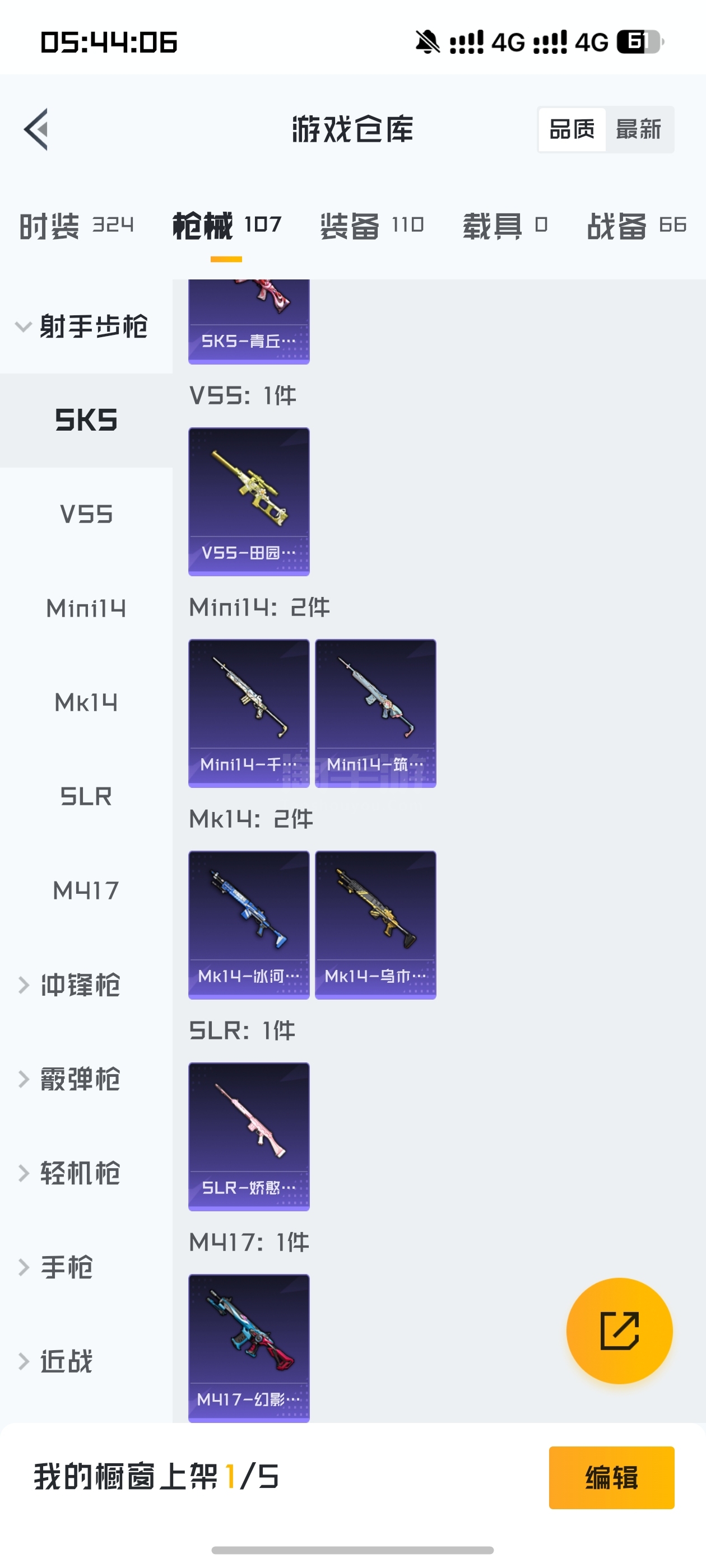Collapse the 射手步枪 category
This screenshot has width=706, height=1568.
pyautogui.click(x=82, y=326)
